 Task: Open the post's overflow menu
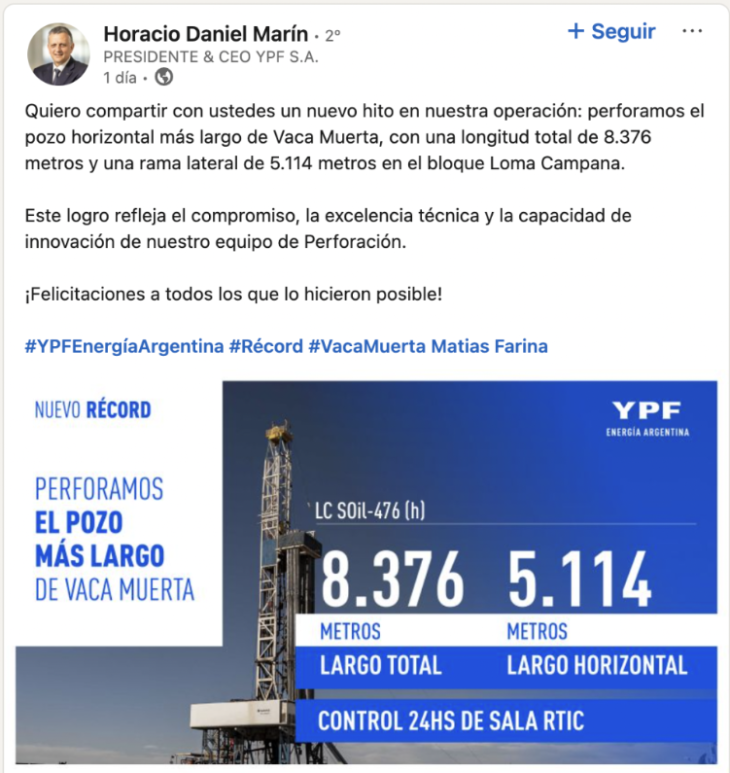click(692, 31)
